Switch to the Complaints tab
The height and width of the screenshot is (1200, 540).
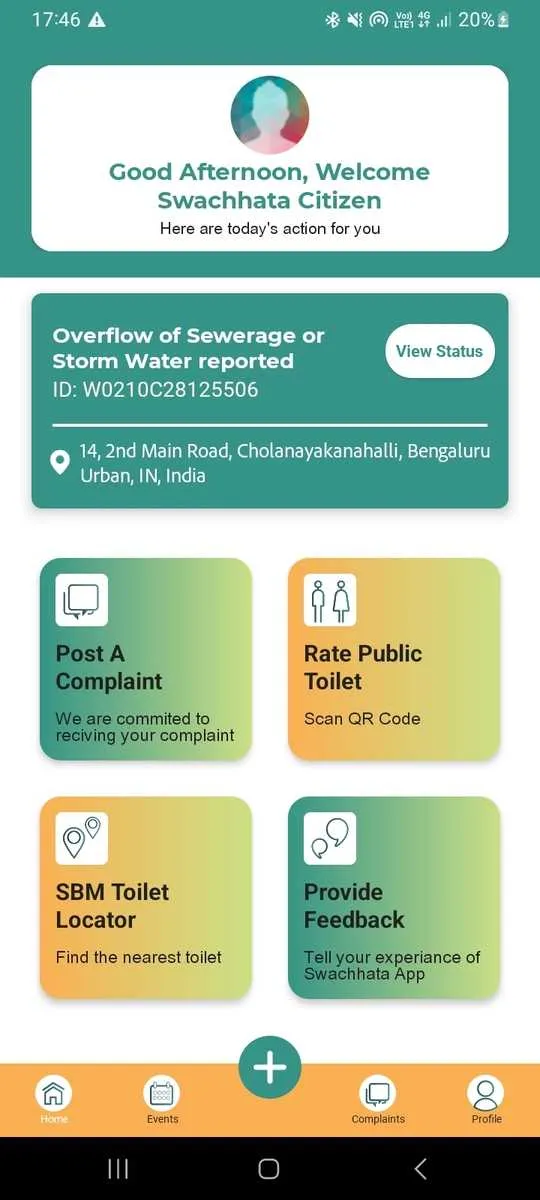tap(378, 1100)
